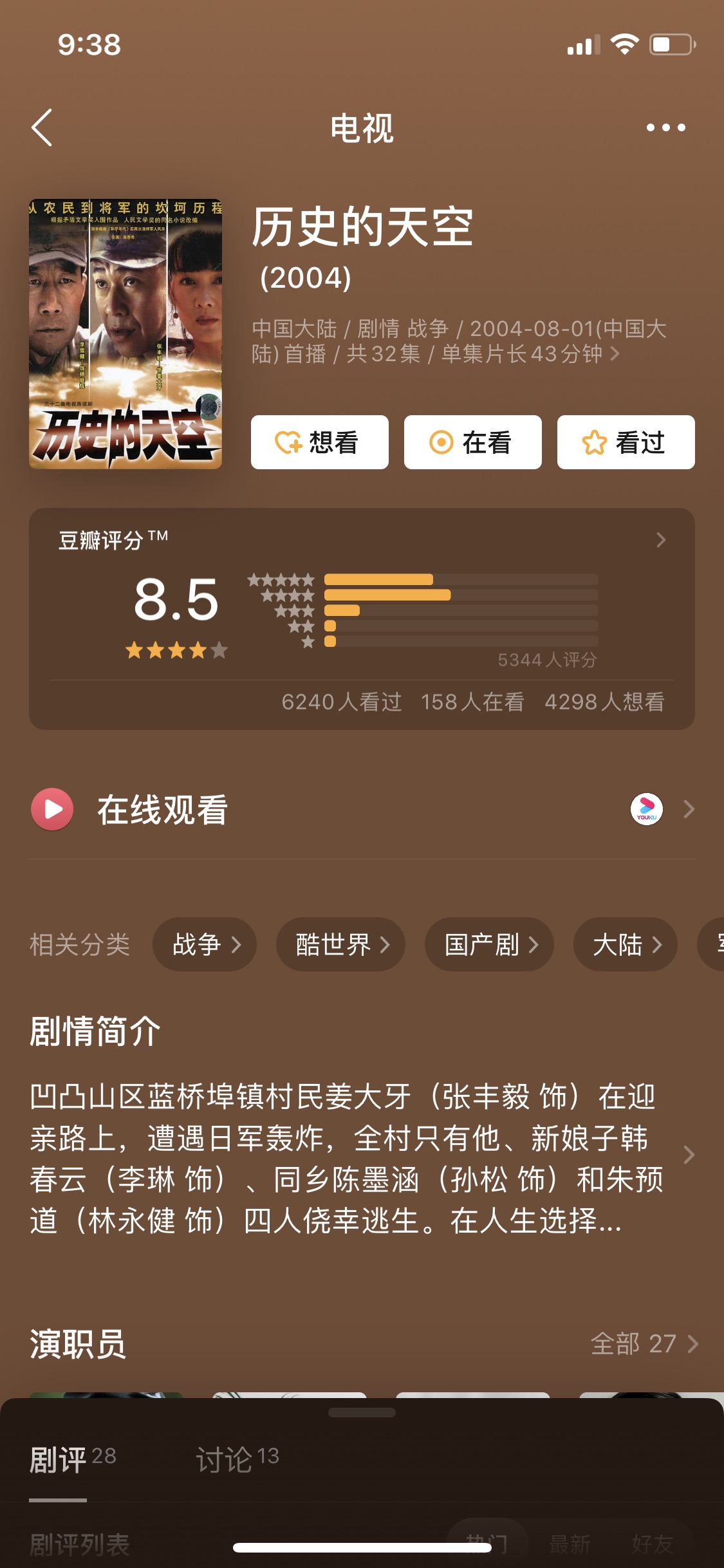
Task: Mark the show as 在看
Action: pos(472,442)
